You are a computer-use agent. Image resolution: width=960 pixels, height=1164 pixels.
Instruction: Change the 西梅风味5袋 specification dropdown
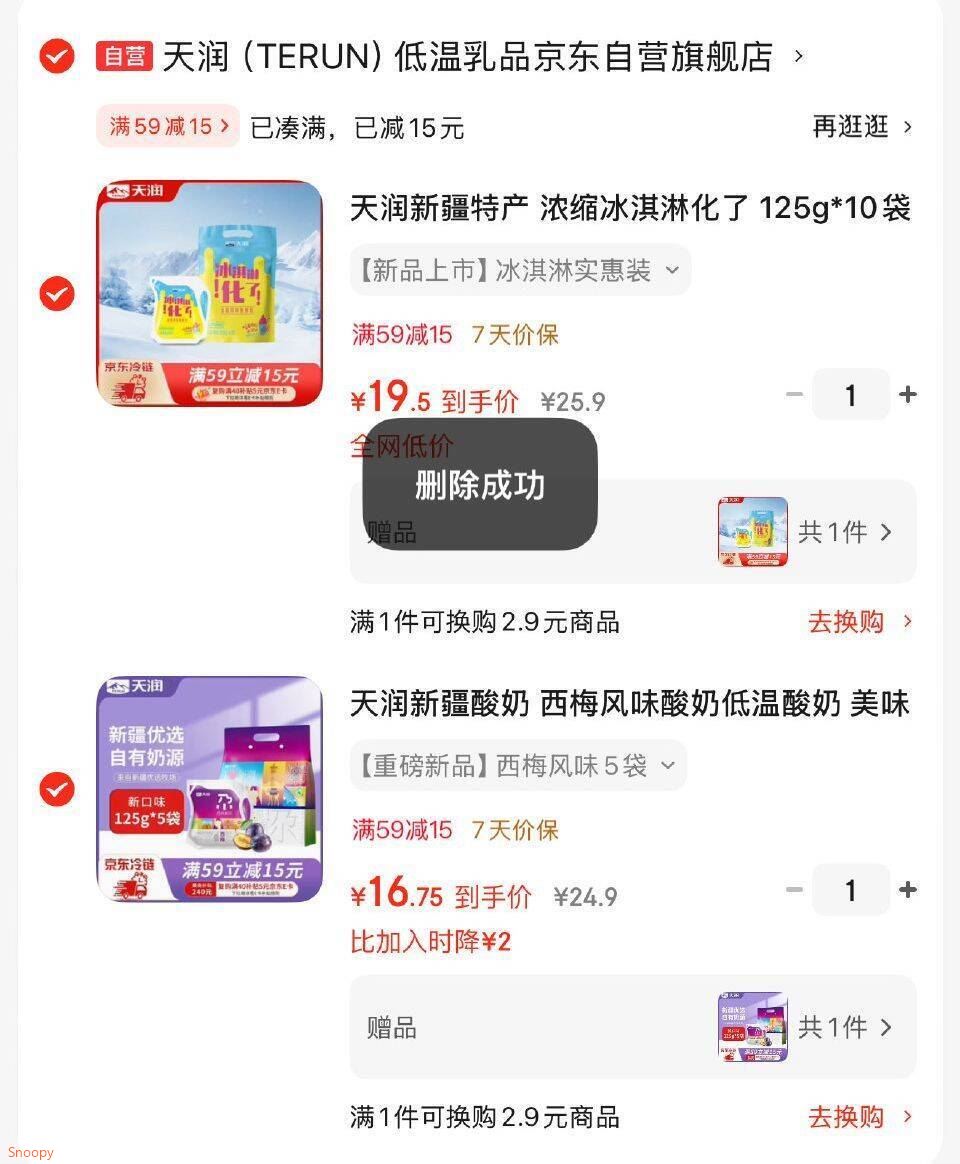pos(518,766)
